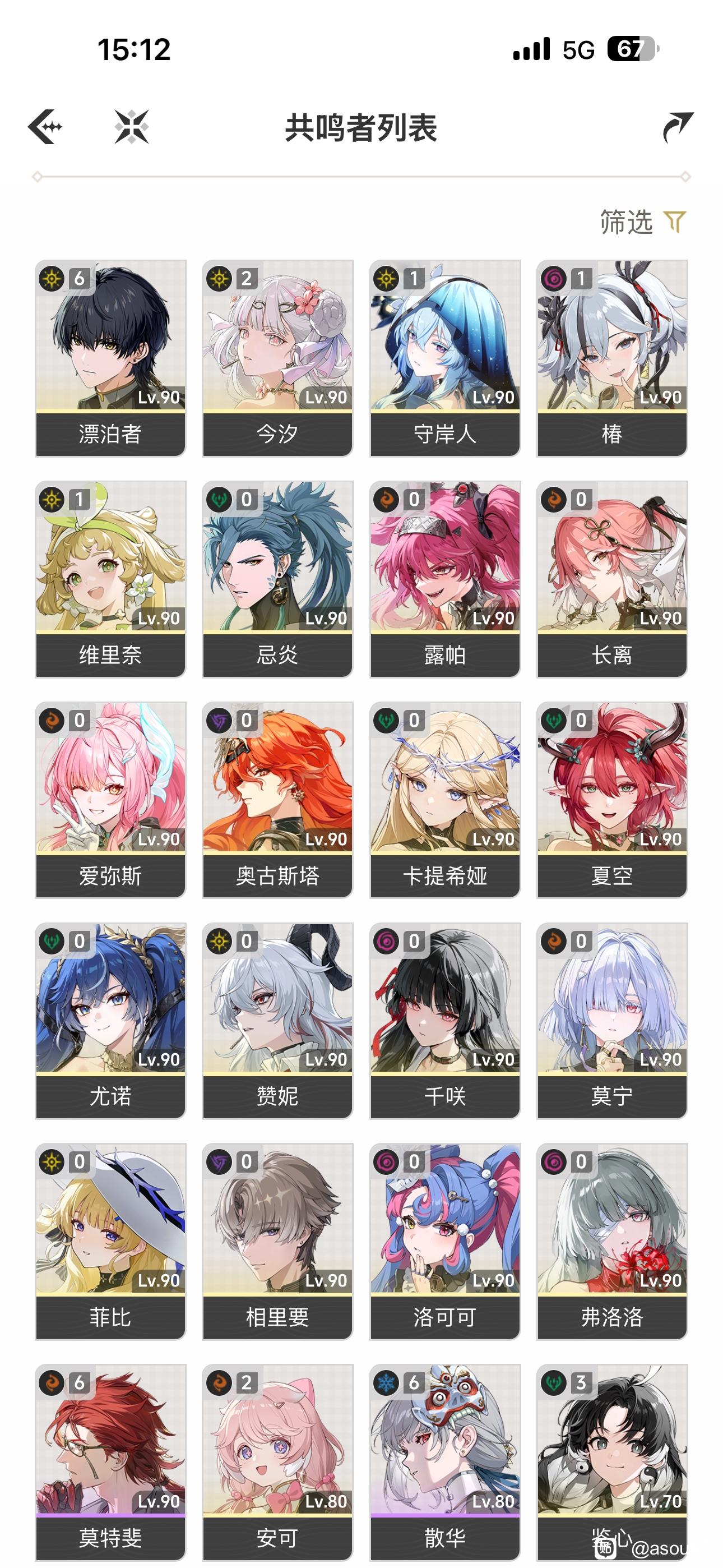723x1568 pixels.
Task: Share the resonator list
Action: [x=678, y=127]
